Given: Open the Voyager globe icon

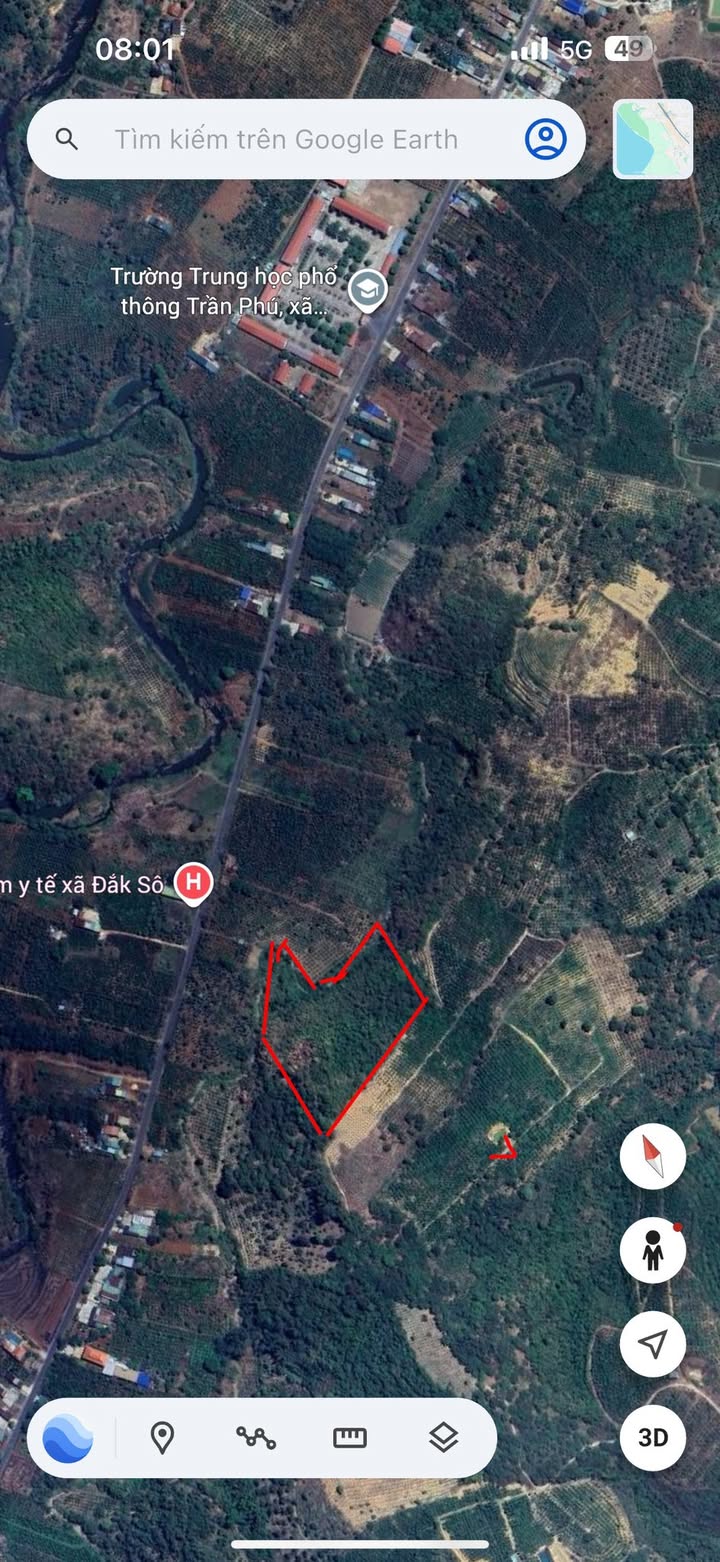Looking at the screenshot, I should tap(68, 1438).
